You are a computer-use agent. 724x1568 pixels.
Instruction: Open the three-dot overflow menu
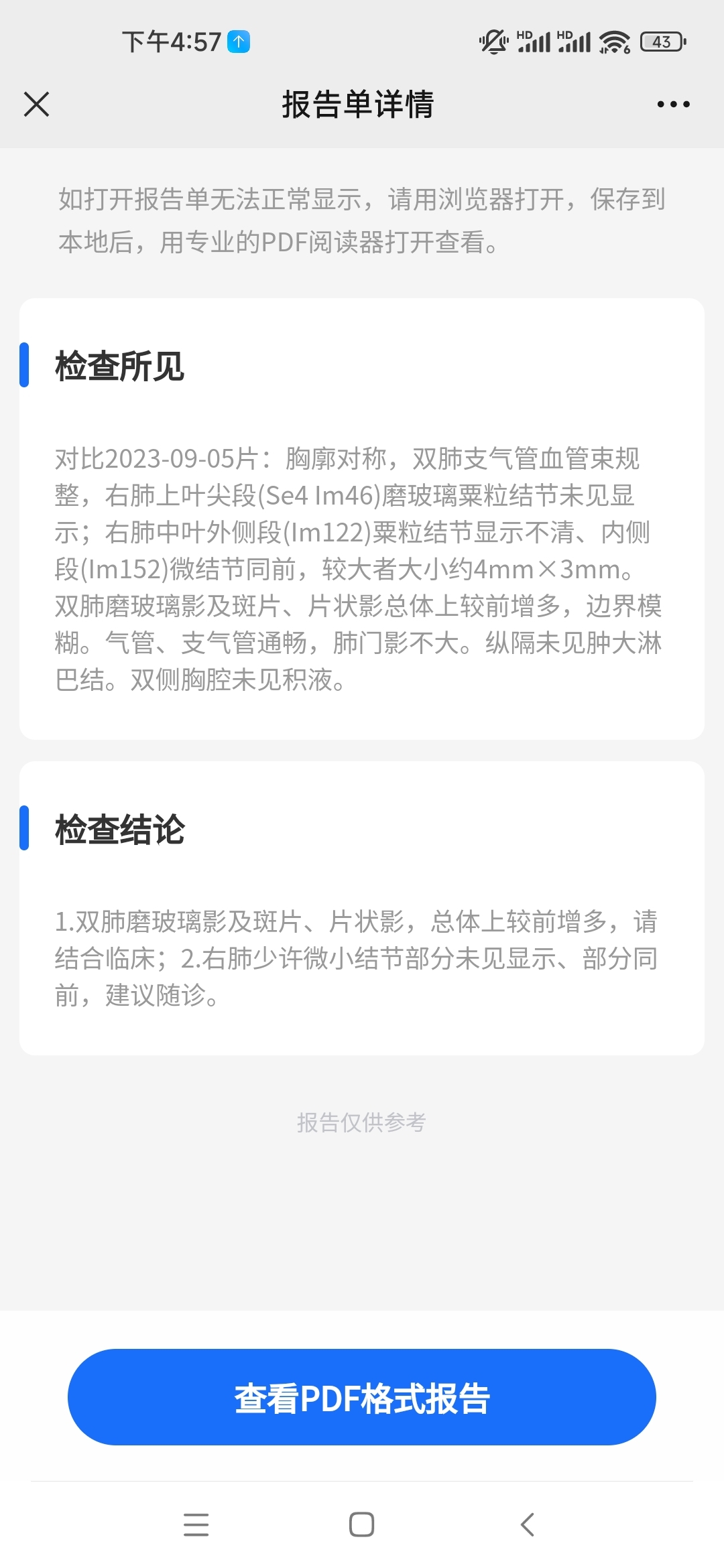673,105
